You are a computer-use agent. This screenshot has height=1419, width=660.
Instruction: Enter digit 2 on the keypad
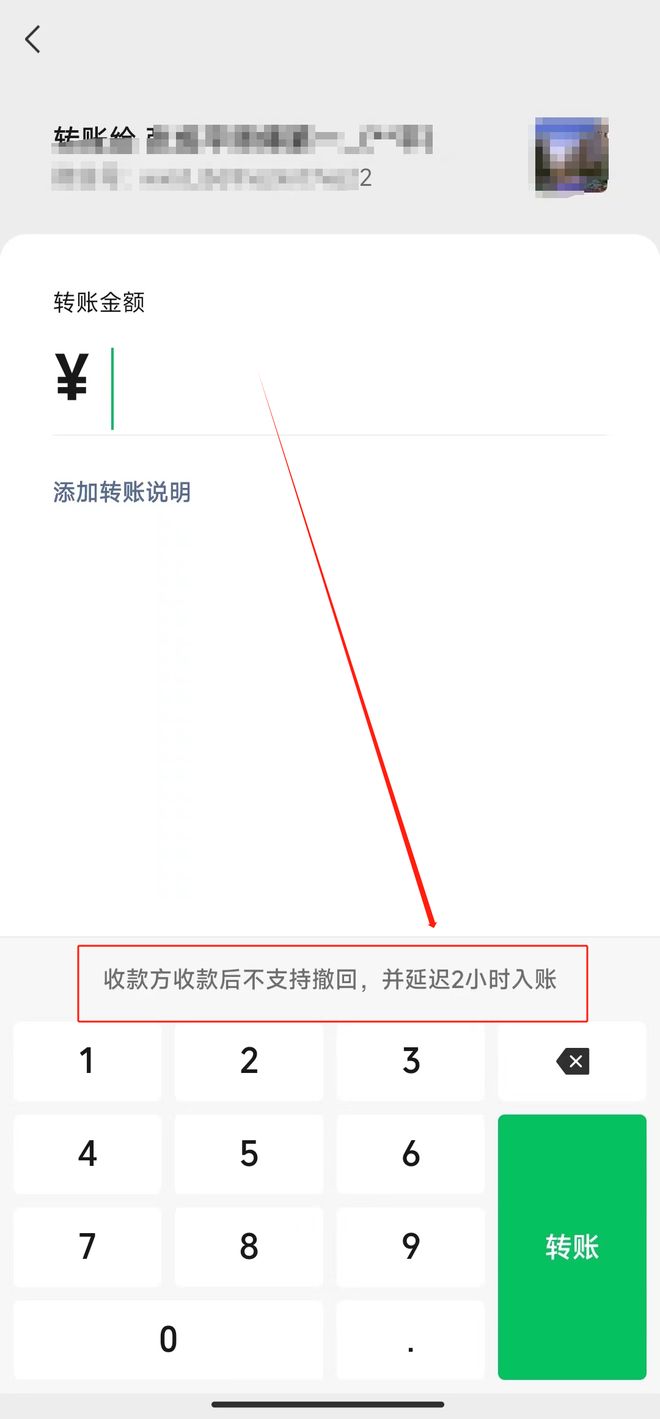(249, 1061)
